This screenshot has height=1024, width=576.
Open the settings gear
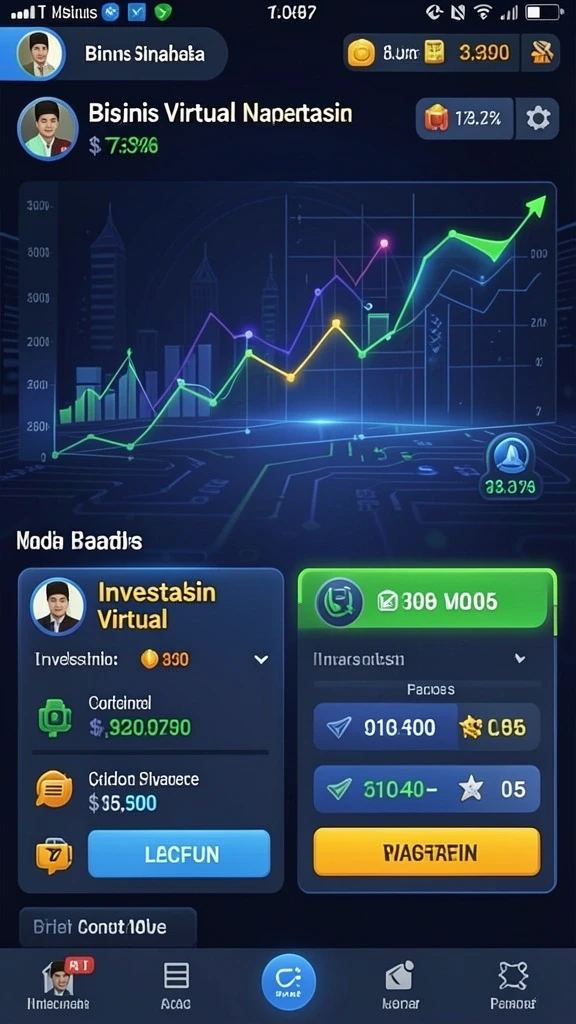538,119
